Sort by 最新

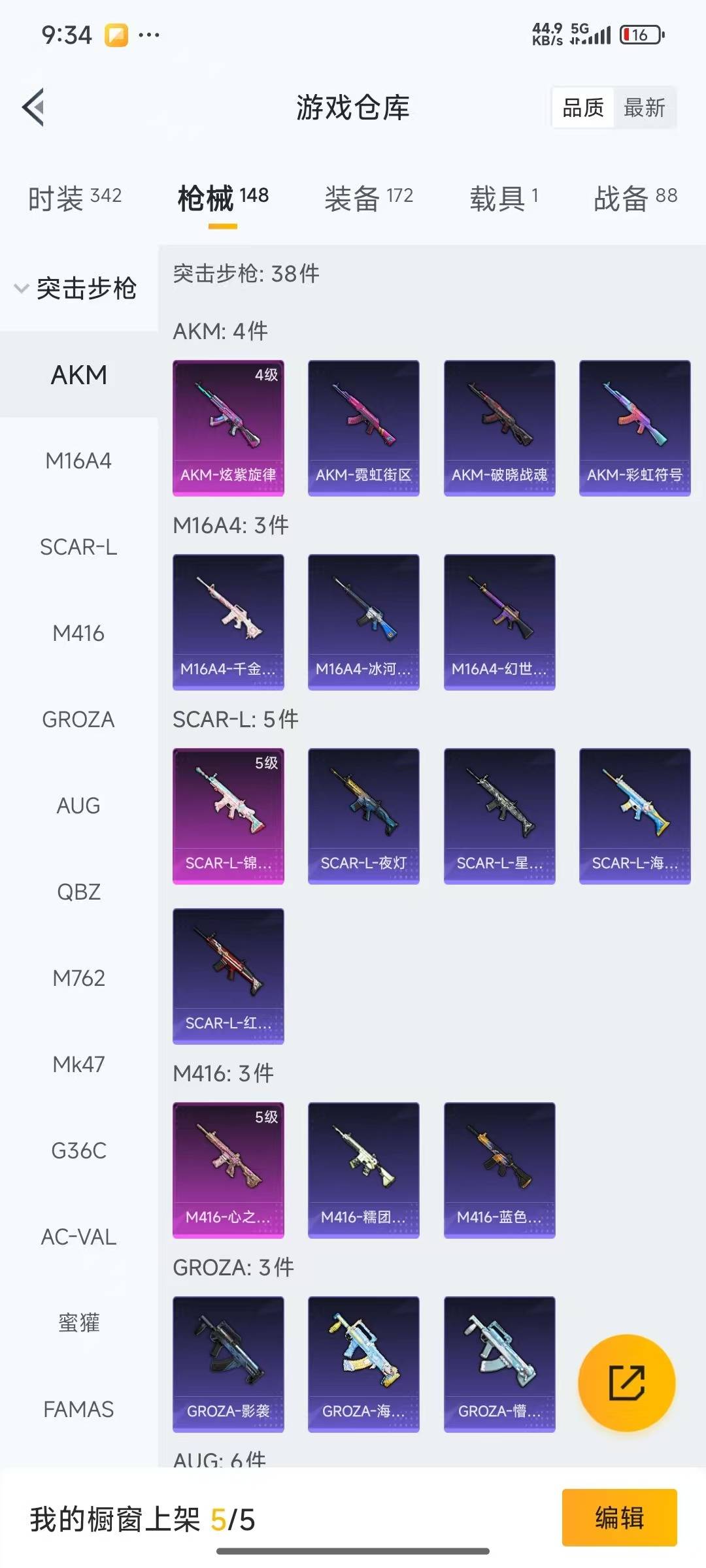pyautogui.click(x=644, y=108)
